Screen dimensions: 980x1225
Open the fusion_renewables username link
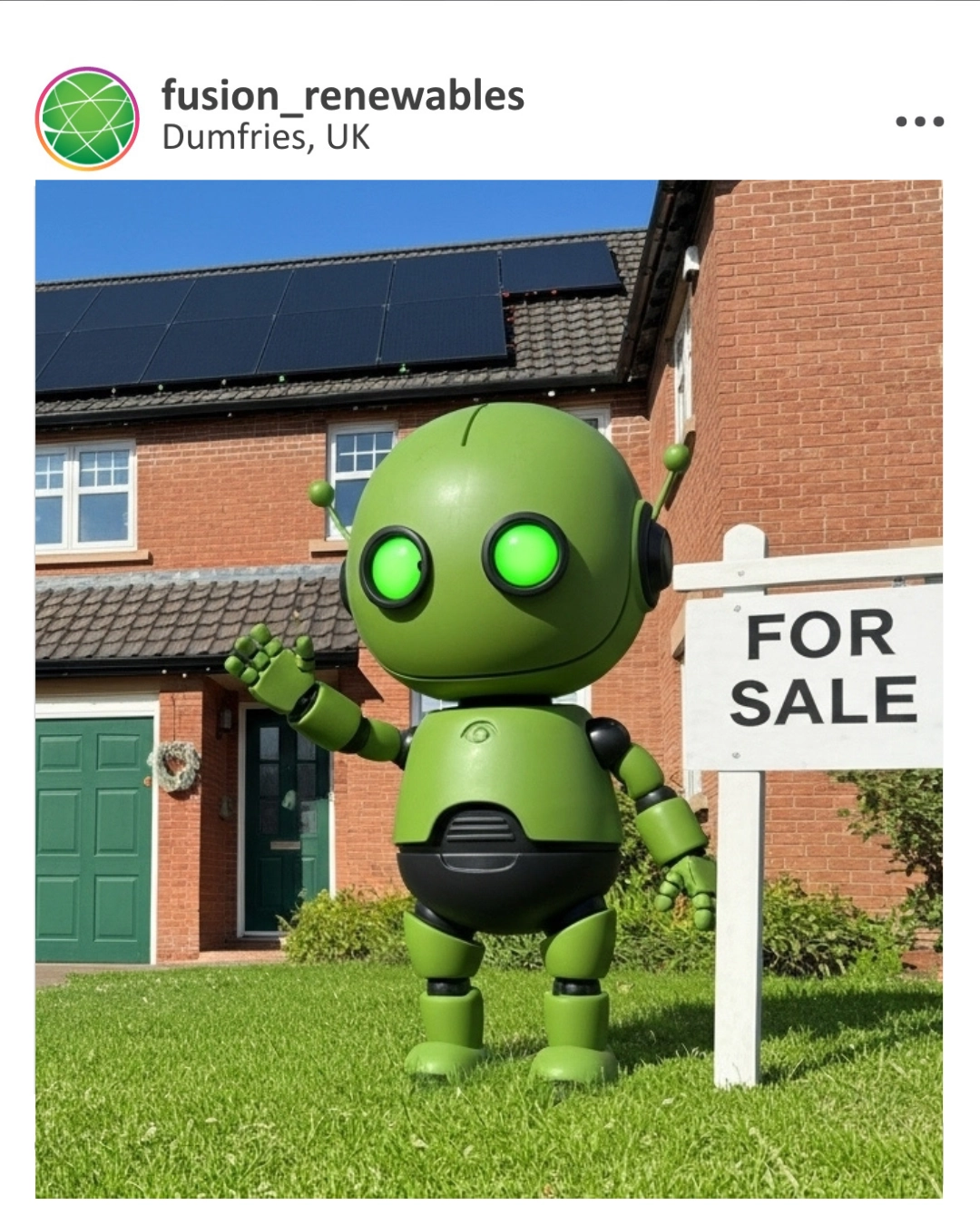342,95
